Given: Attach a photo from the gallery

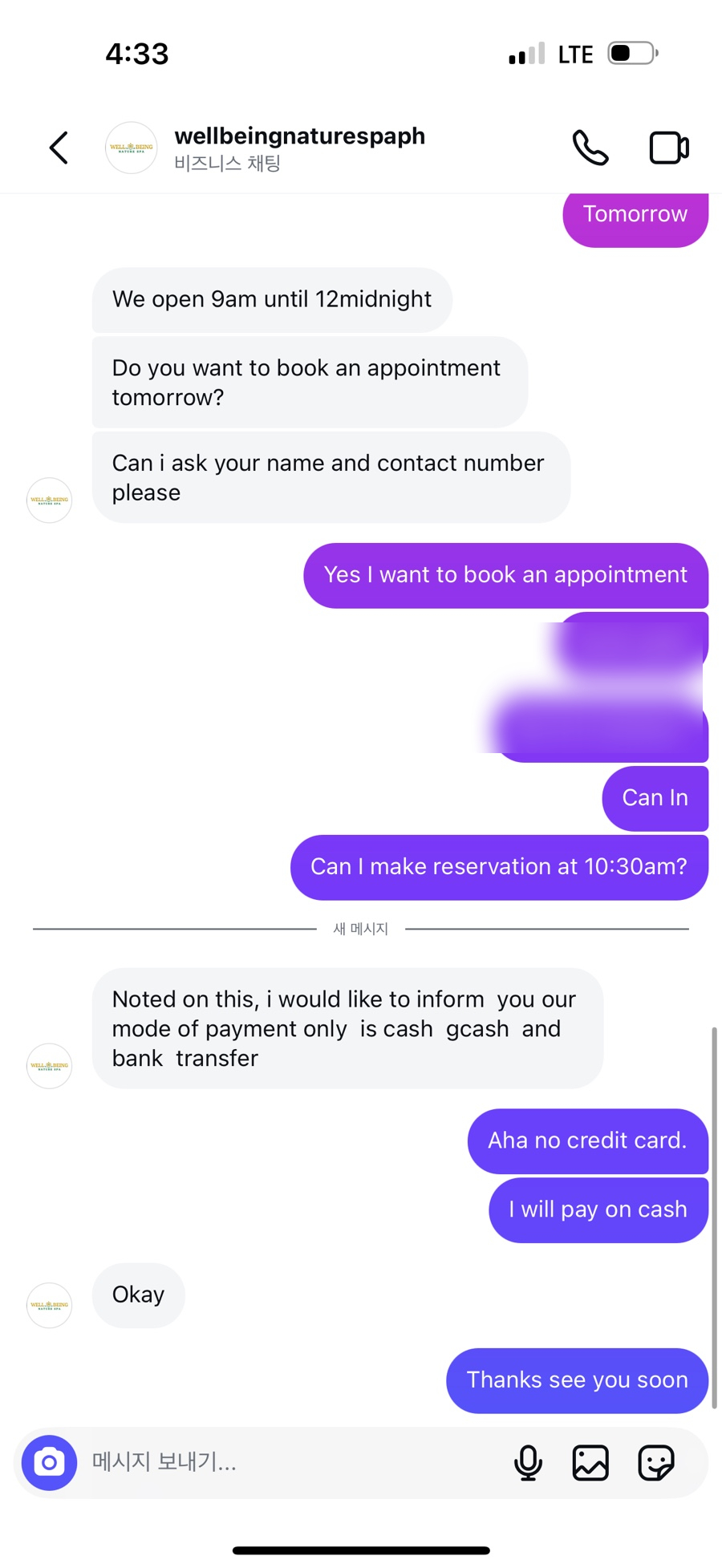Looking at the screenshot, I should tap(590, 1462).
